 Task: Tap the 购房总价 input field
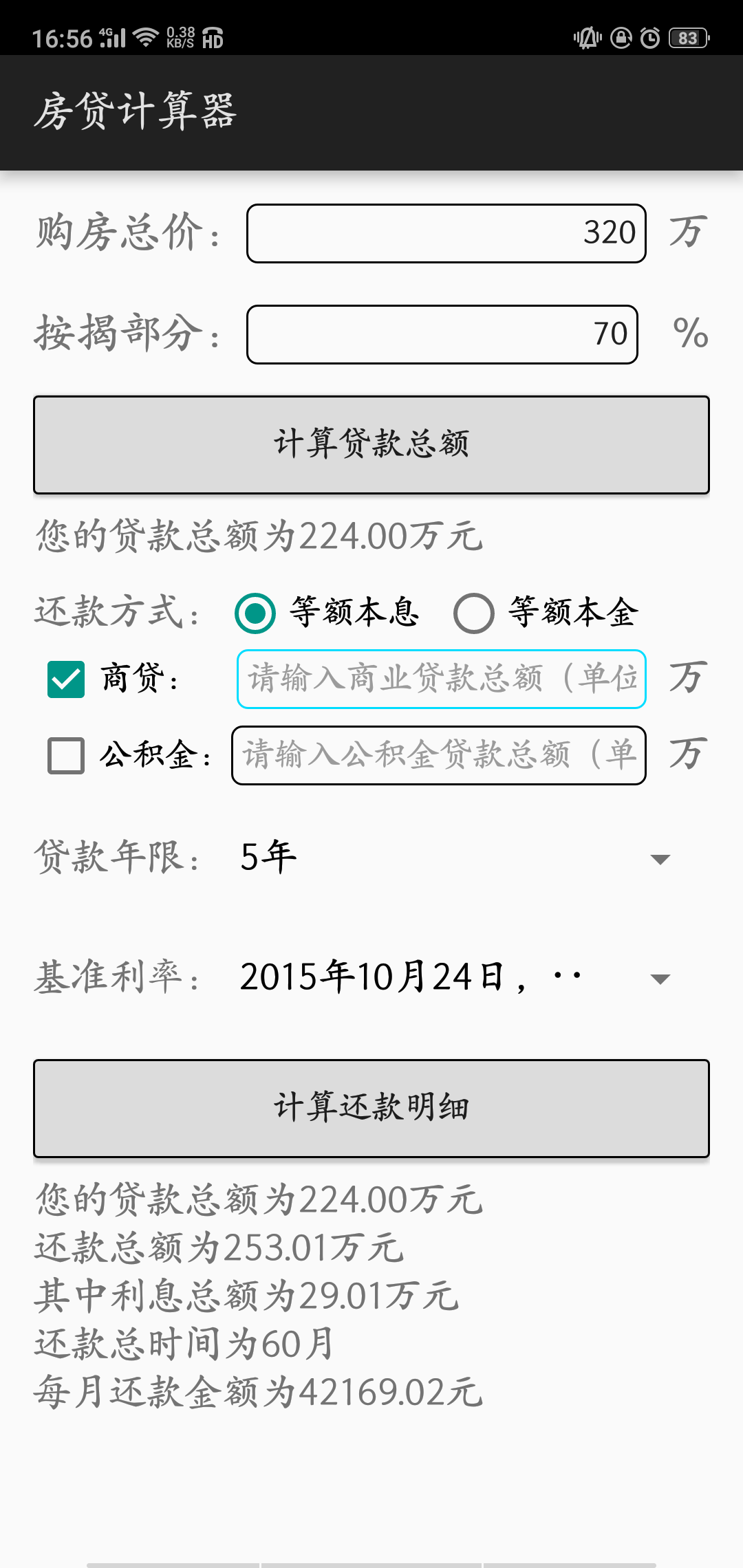446,233
